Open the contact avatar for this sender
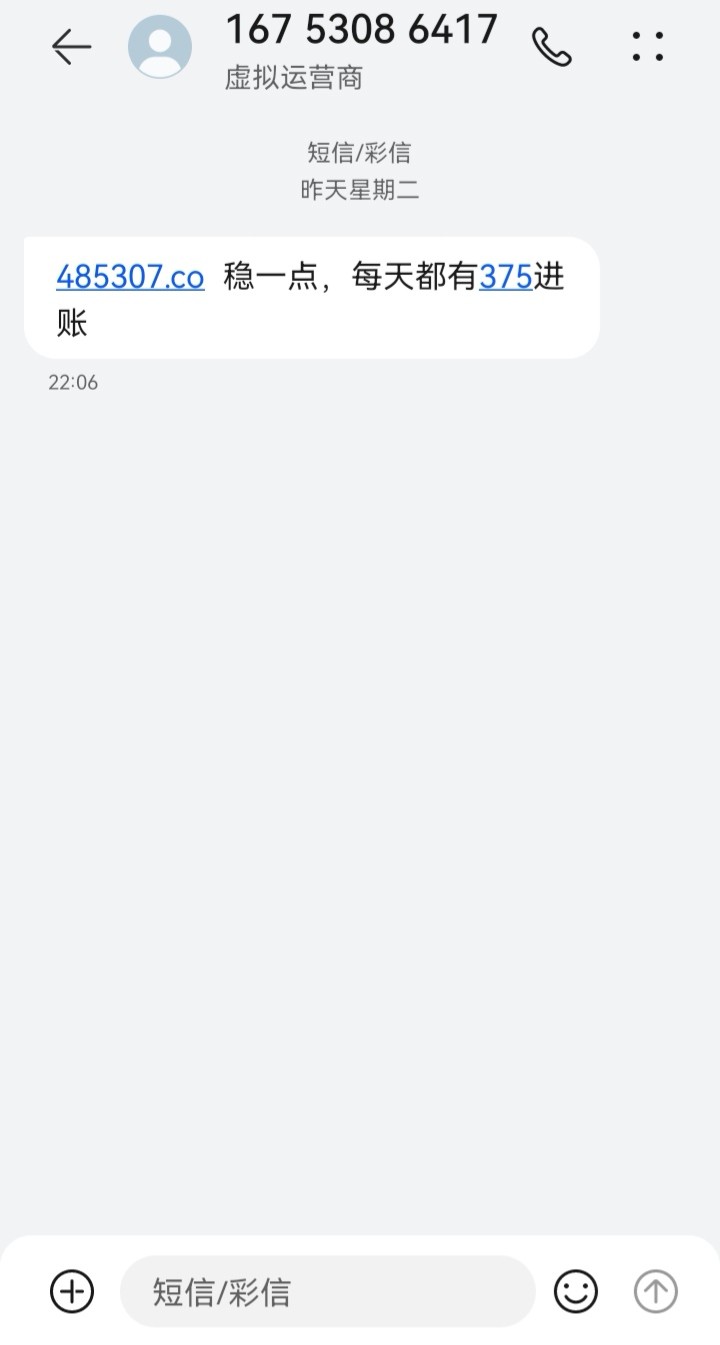The width and height of the screenshot is (720, 1345). pos(160,46)
